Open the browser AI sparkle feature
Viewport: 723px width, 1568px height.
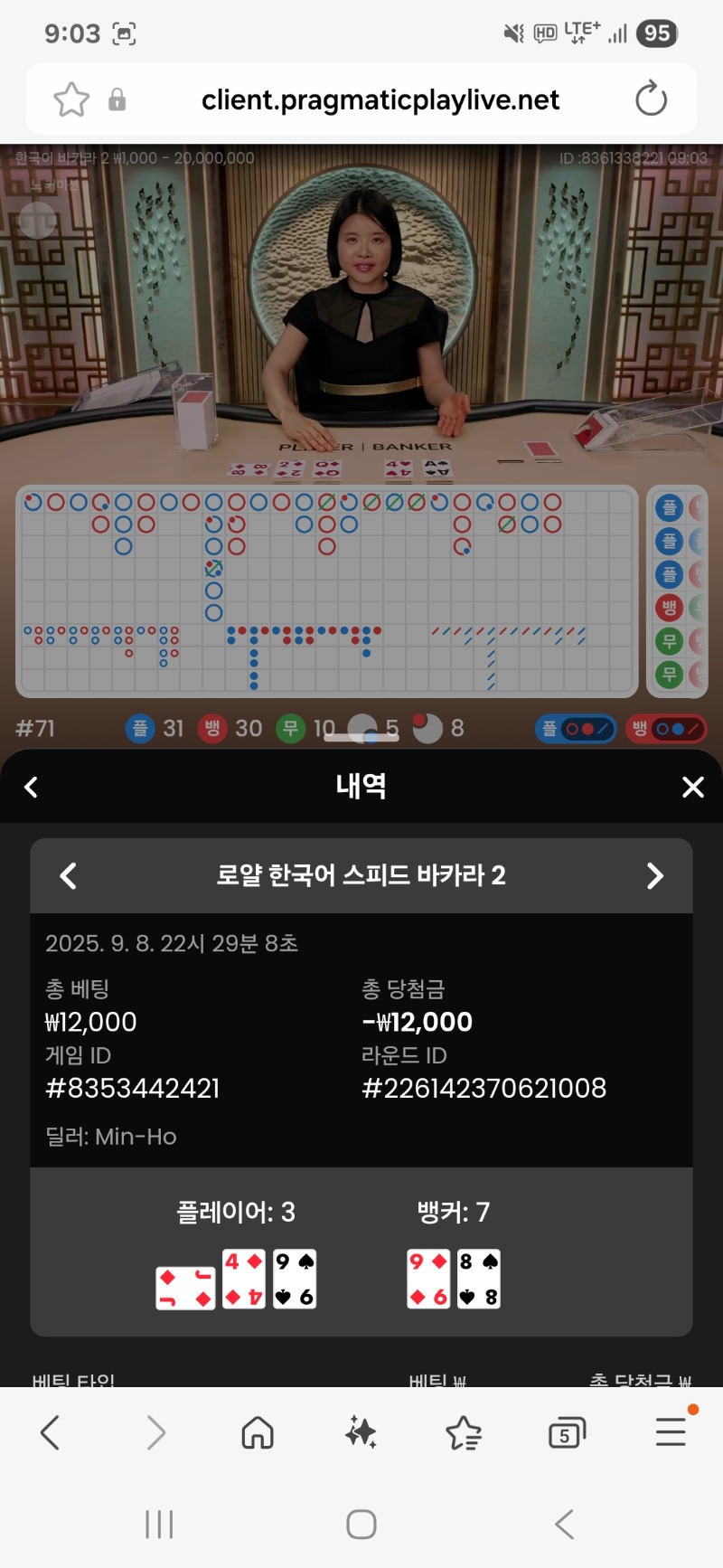361,1432
